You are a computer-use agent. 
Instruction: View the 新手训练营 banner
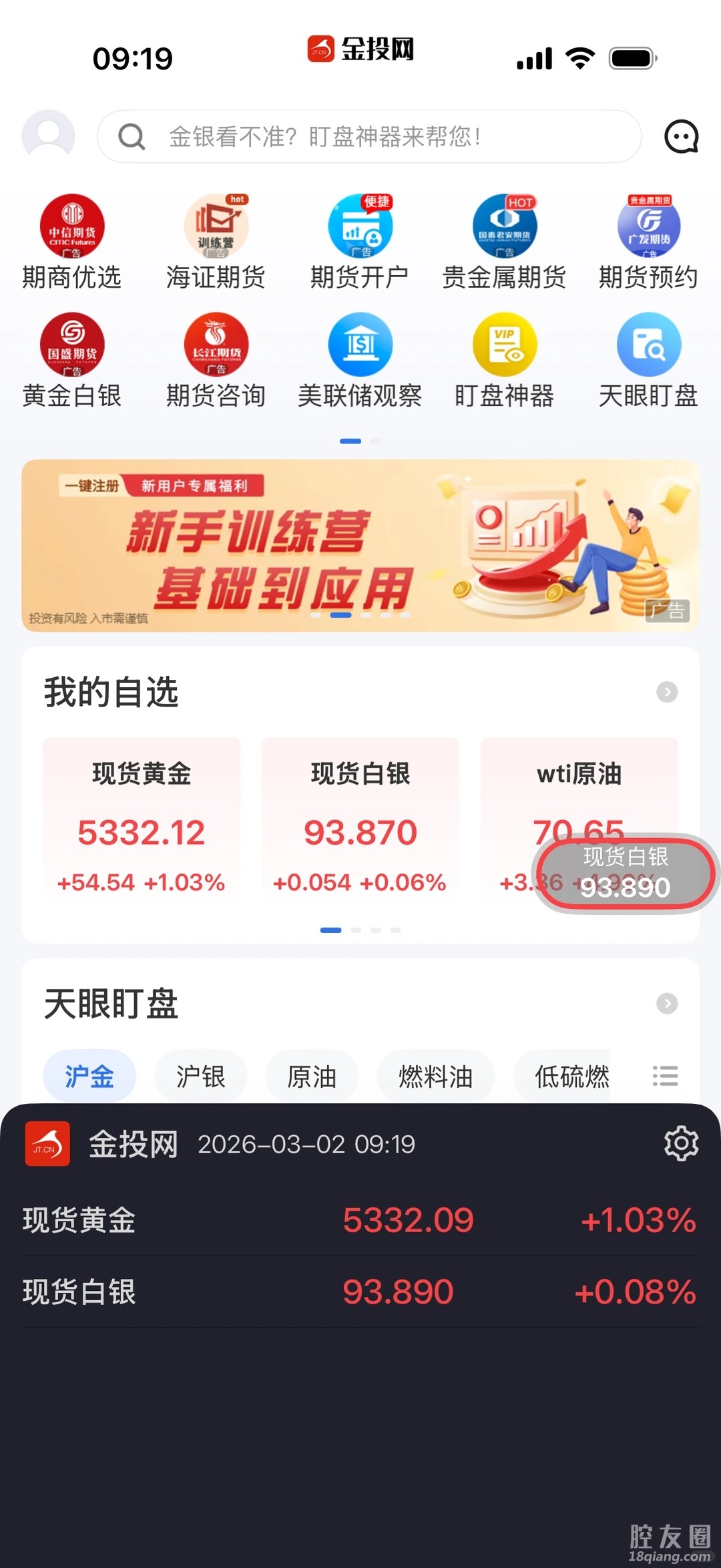click(x=360, y=545)
